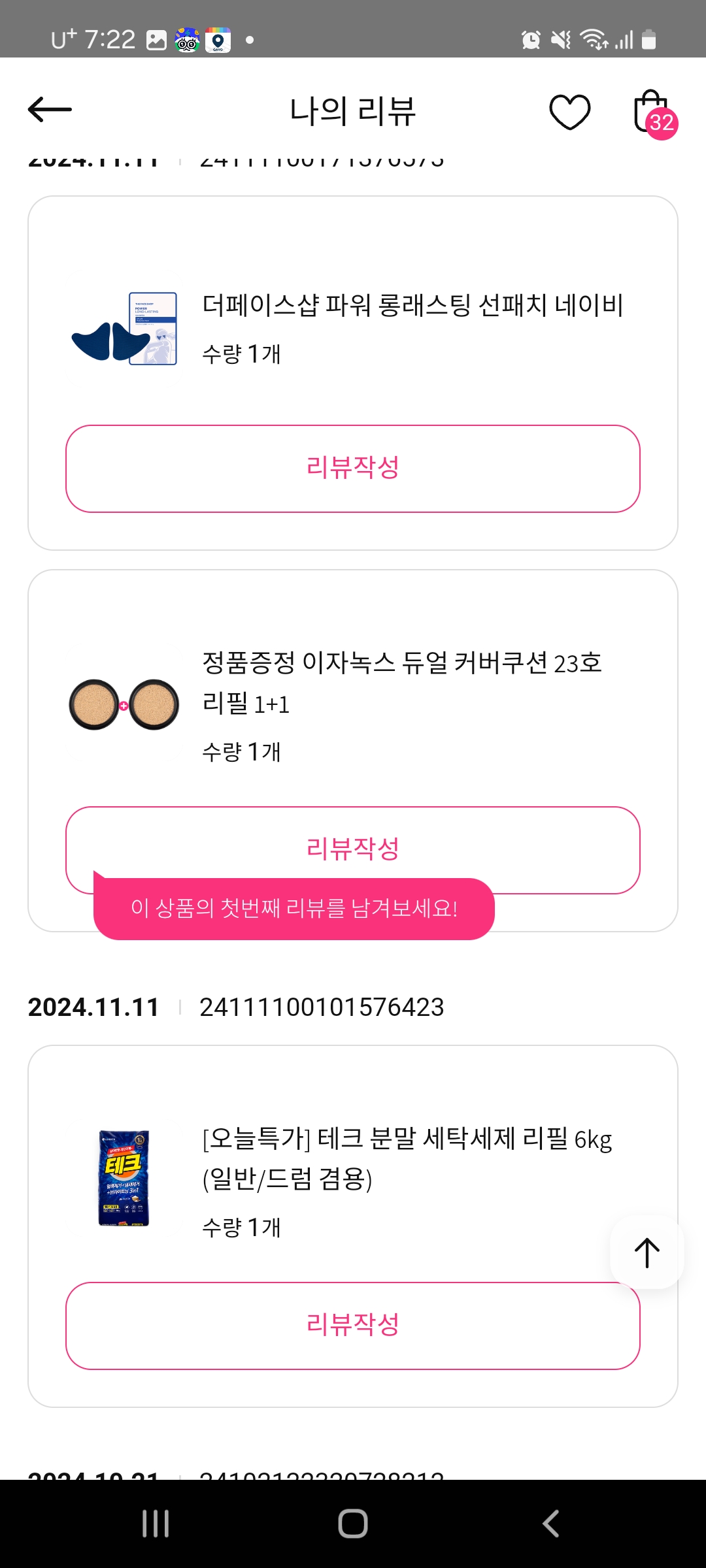The height and width of the screenshot is (1568, 706).
Task: Jump to top with the up arrow
Action: tap(647, 1252)
